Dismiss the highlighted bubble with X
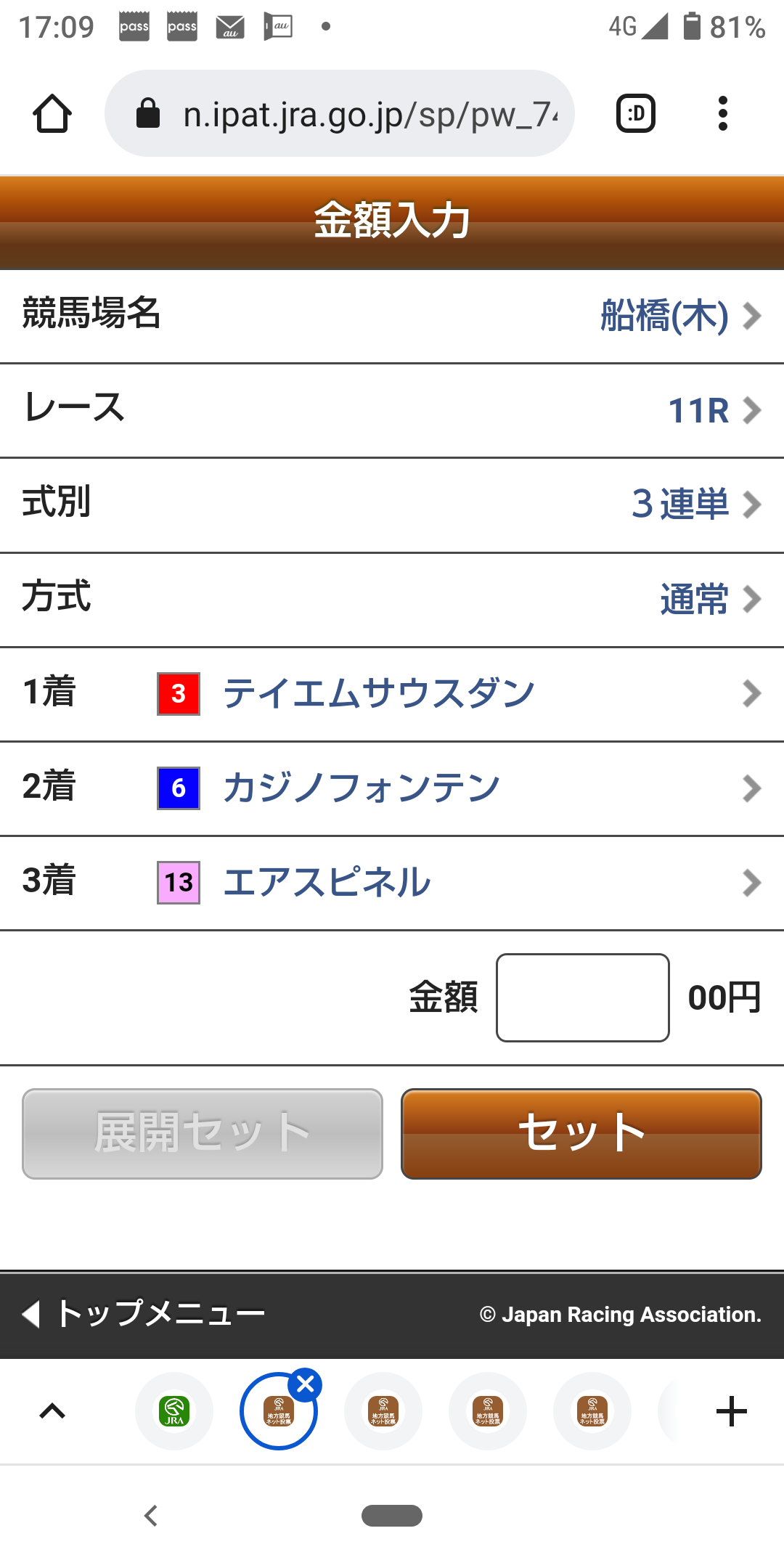This screenshot has width=784, height=1568. pyautogui.click(x=305, y=1384)
